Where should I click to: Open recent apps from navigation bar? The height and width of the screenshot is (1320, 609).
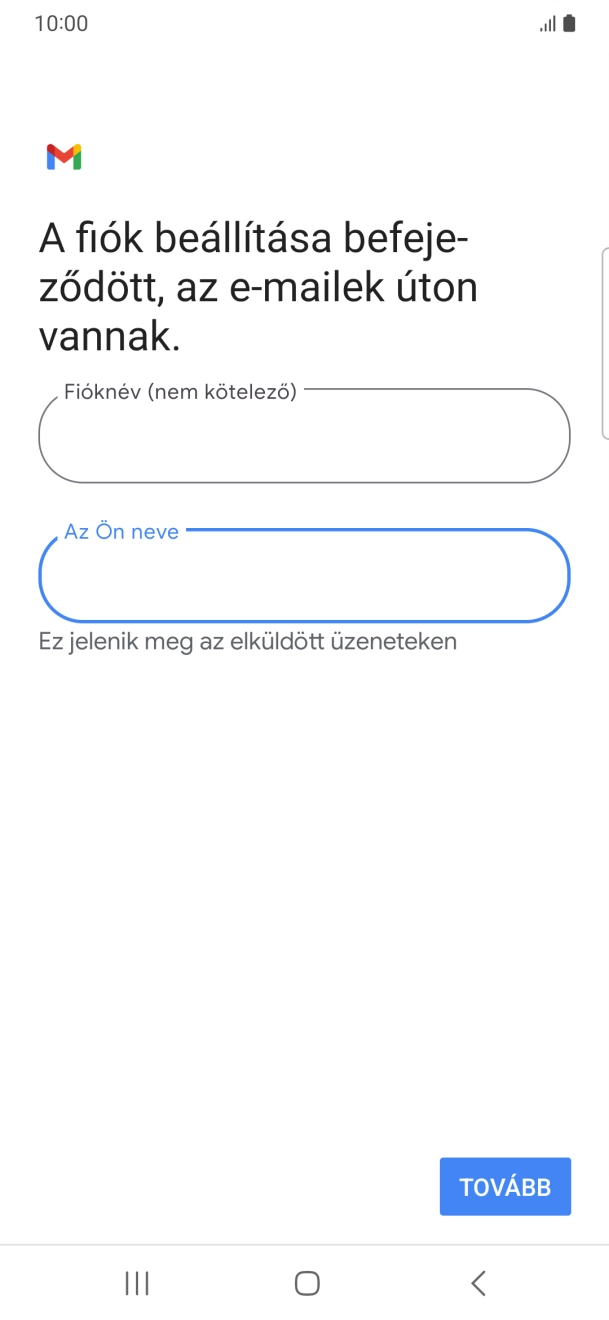pos(137,1283)
